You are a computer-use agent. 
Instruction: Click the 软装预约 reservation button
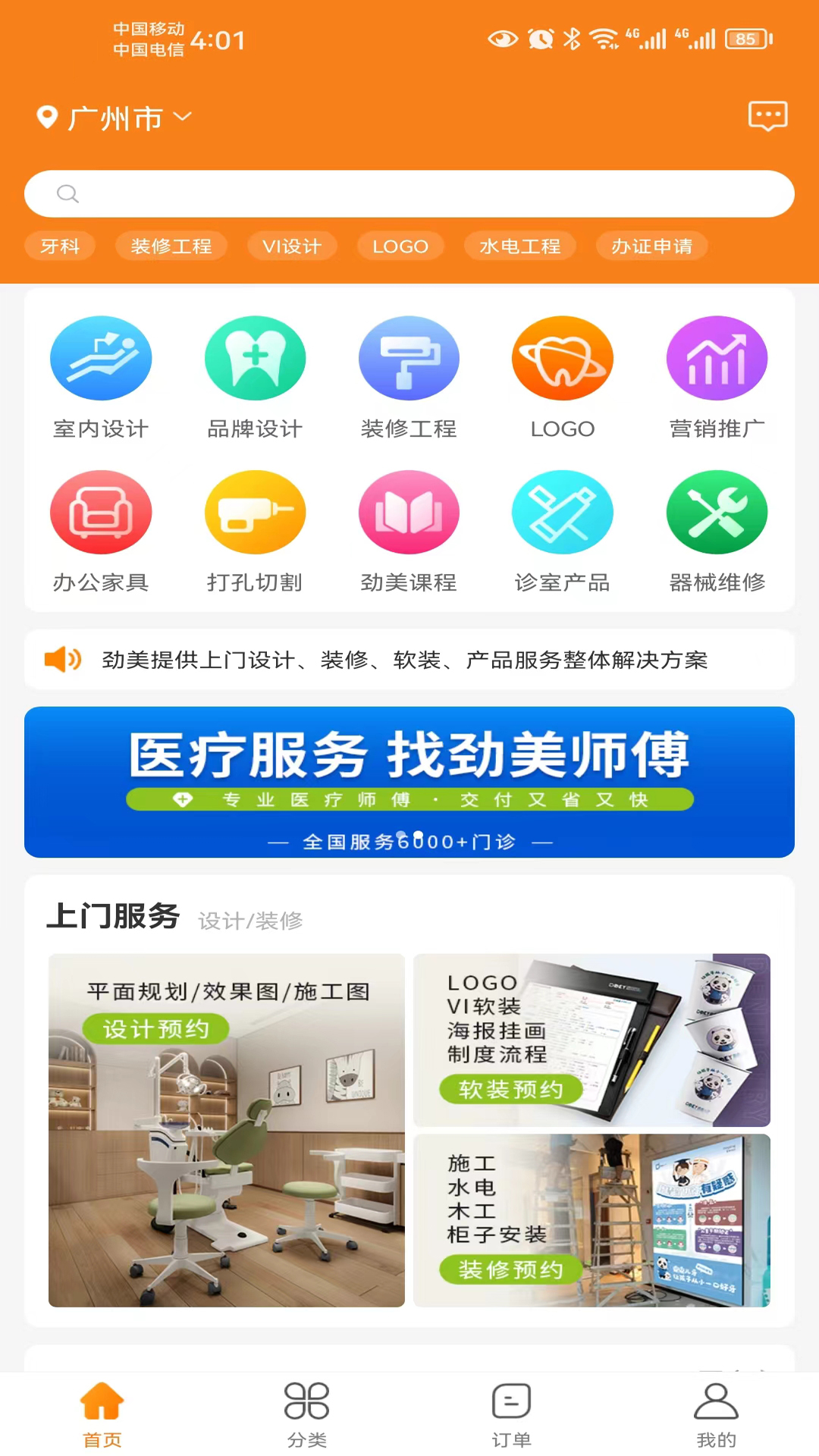(x=512, y=1090)
